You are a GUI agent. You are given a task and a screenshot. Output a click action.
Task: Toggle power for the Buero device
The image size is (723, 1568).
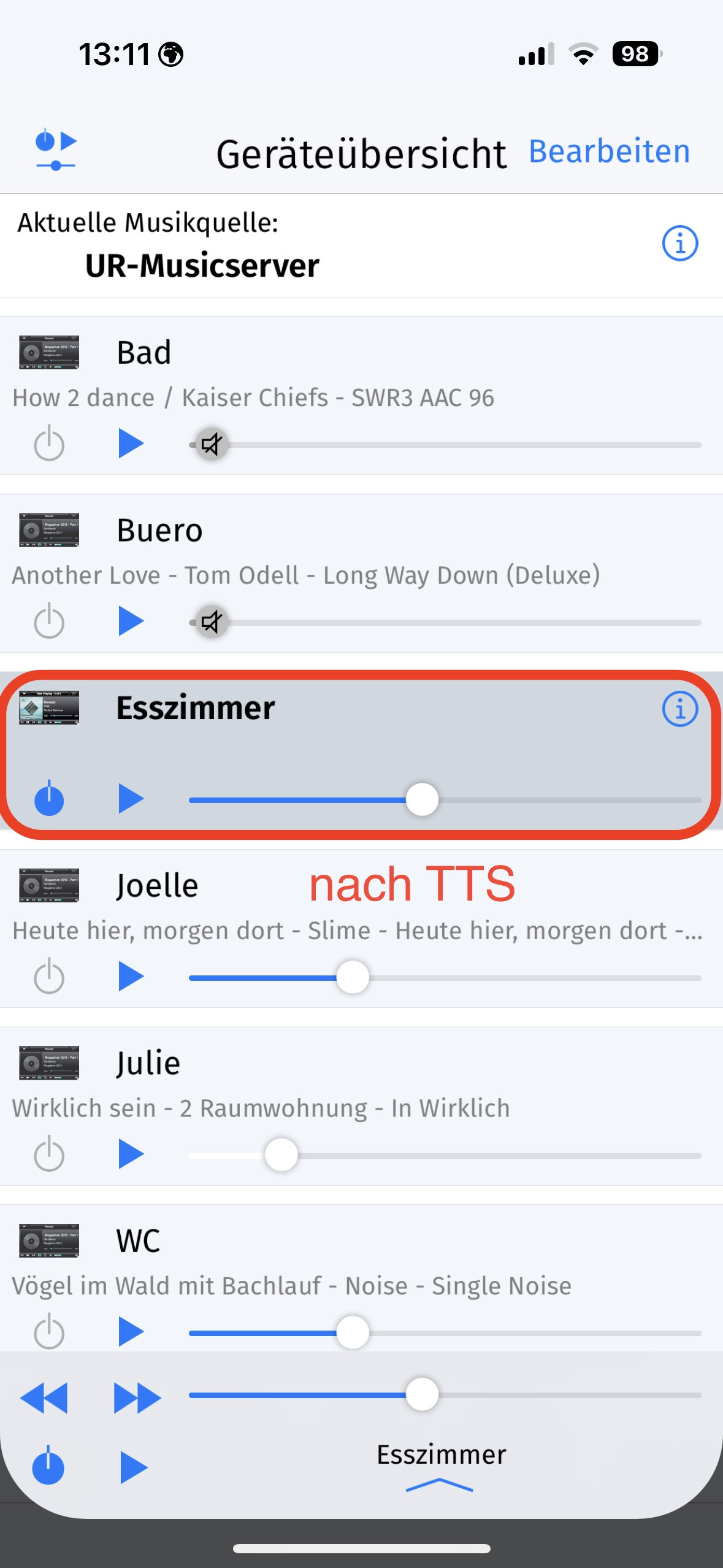pos(49,621)
